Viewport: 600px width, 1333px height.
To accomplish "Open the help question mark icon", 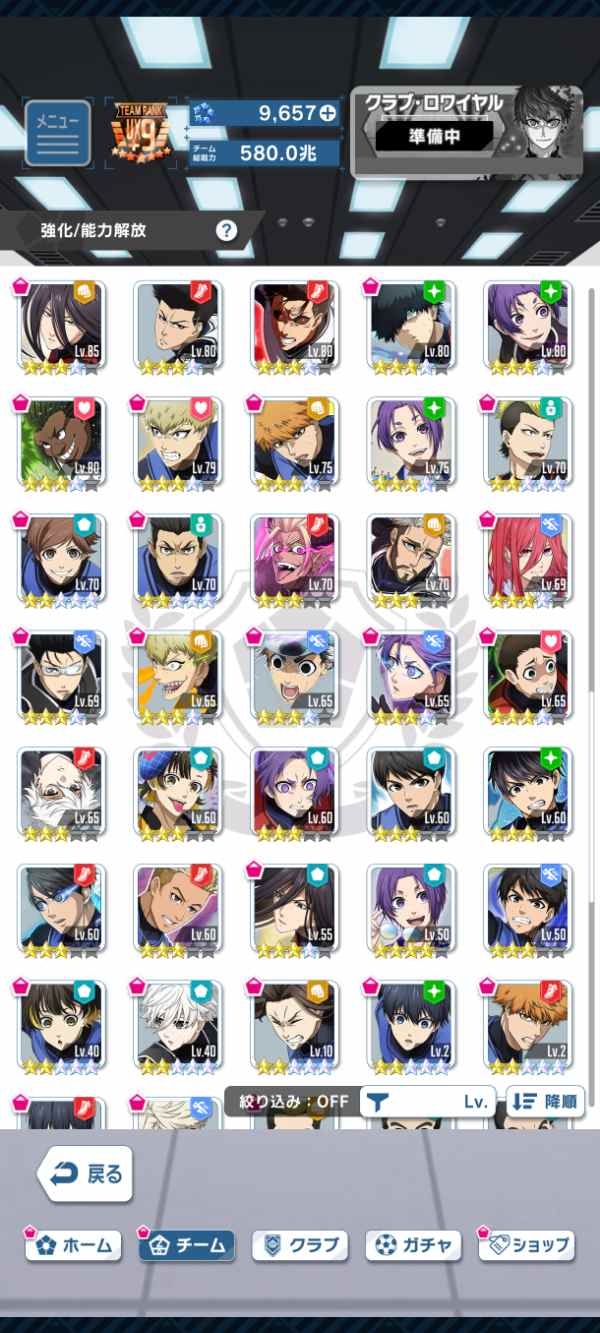I will tap(227, 231).
